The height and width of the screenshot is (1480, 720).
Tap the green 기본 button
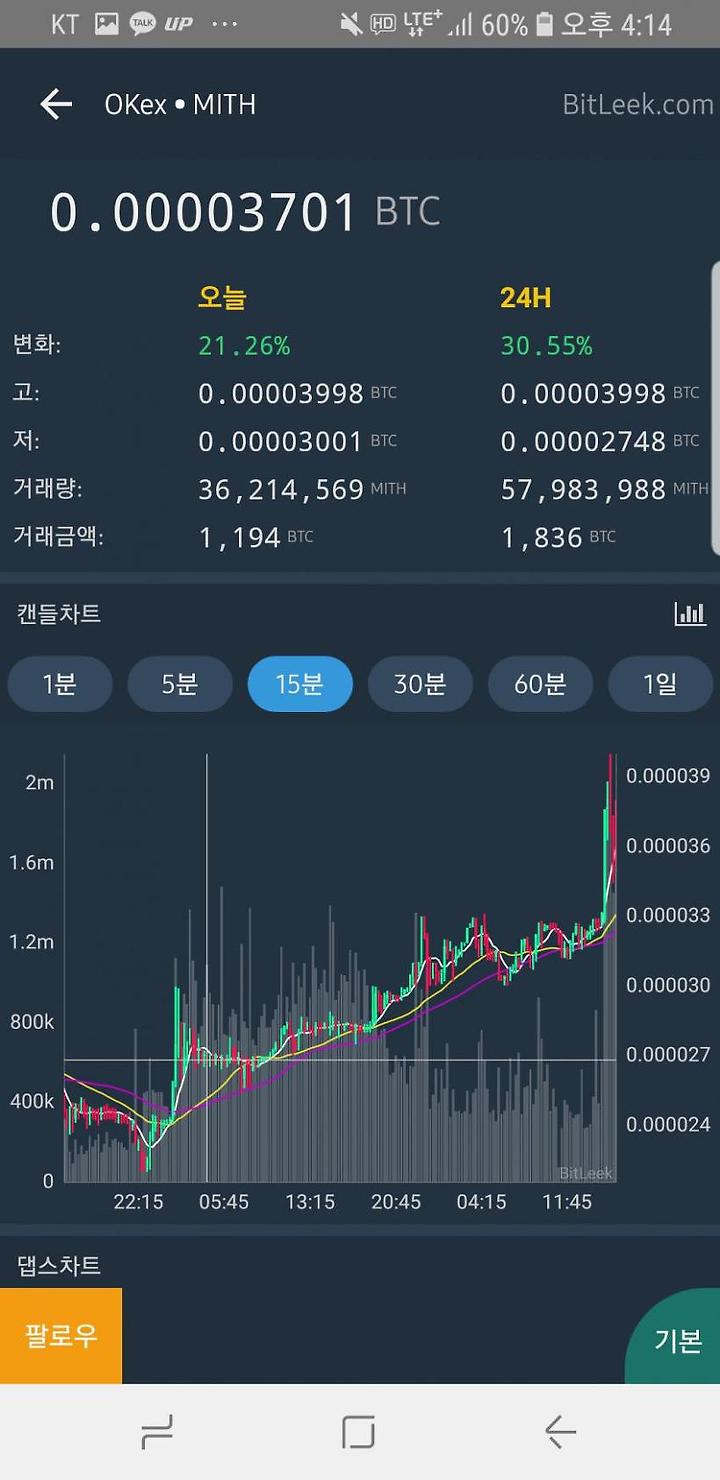pyautogui.click(x=675, y=1338)
